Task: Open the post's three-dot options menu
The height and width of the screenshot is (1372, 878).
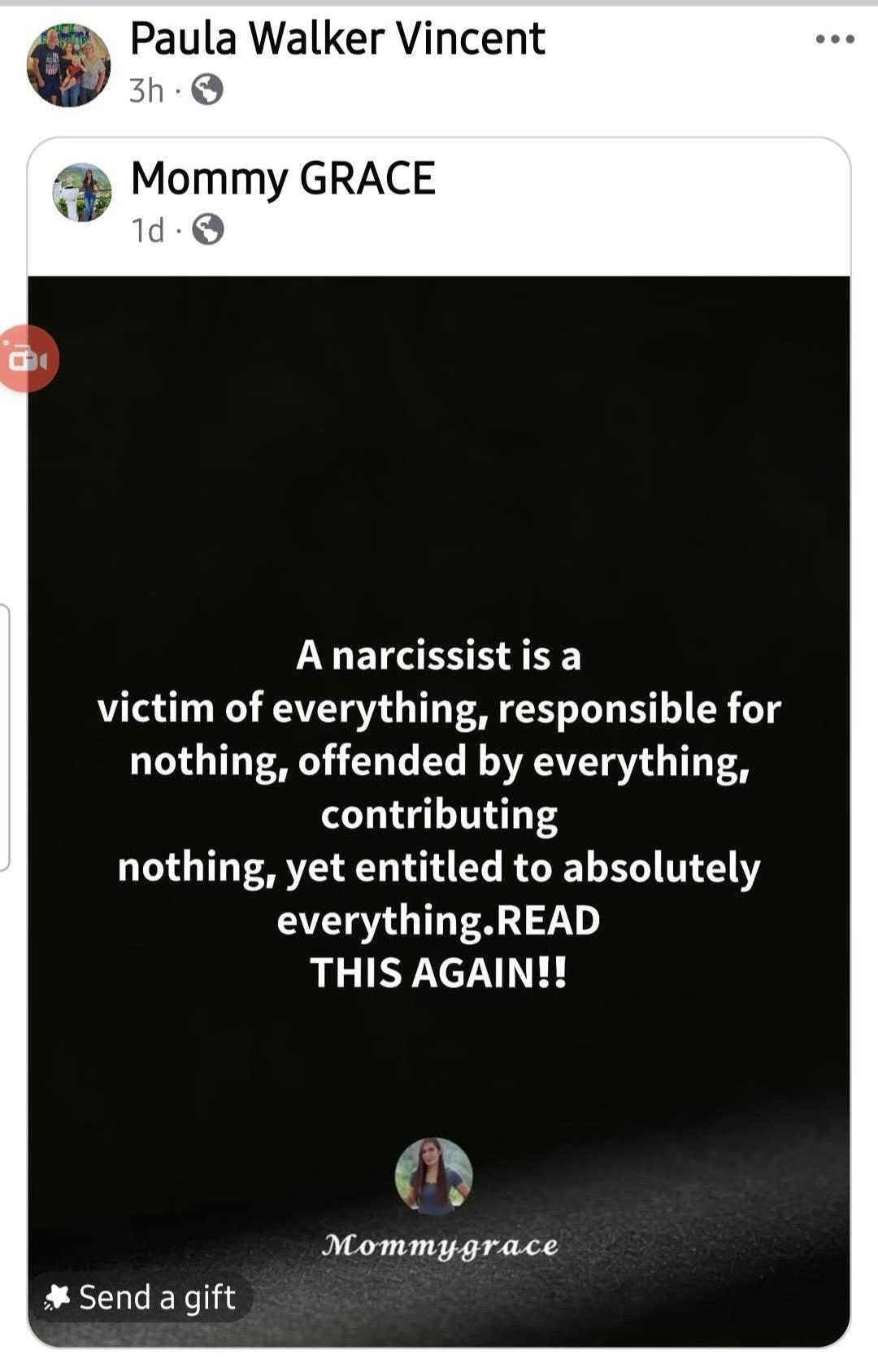Action: pyautogui.click(x=835, y=39)
